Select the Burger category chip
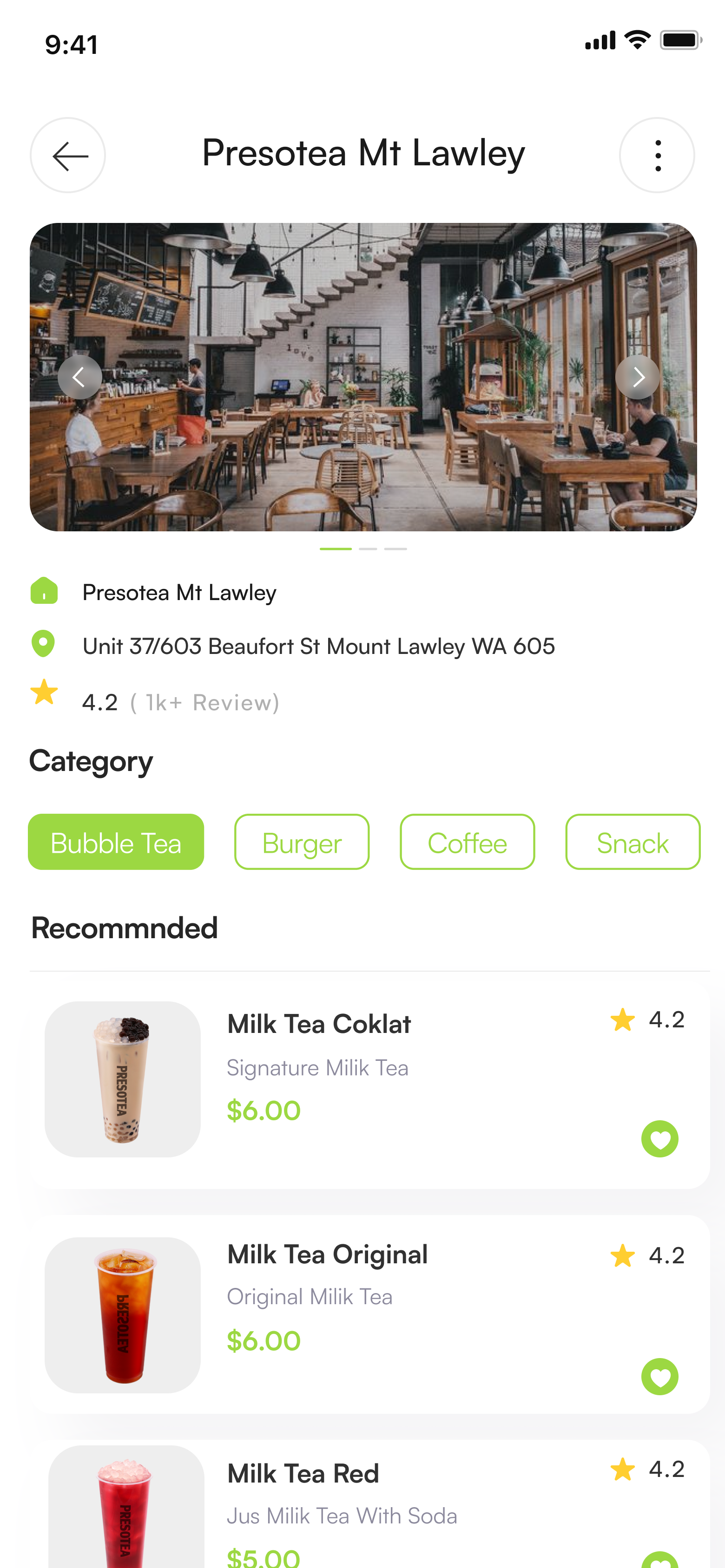This screenshot has height=1568, width=725. [x=302, y=842]
